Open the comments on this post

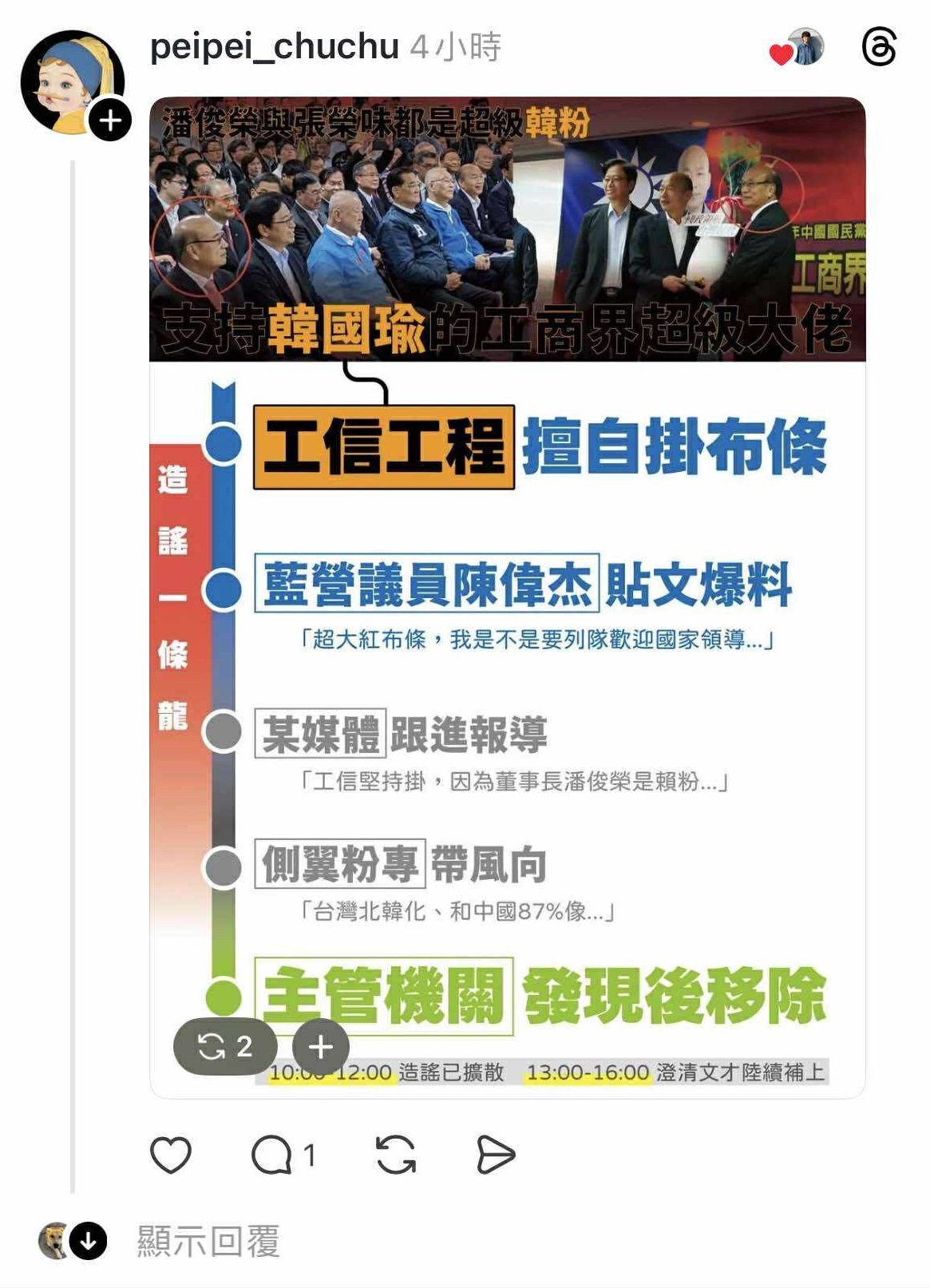click(272, 1155)
